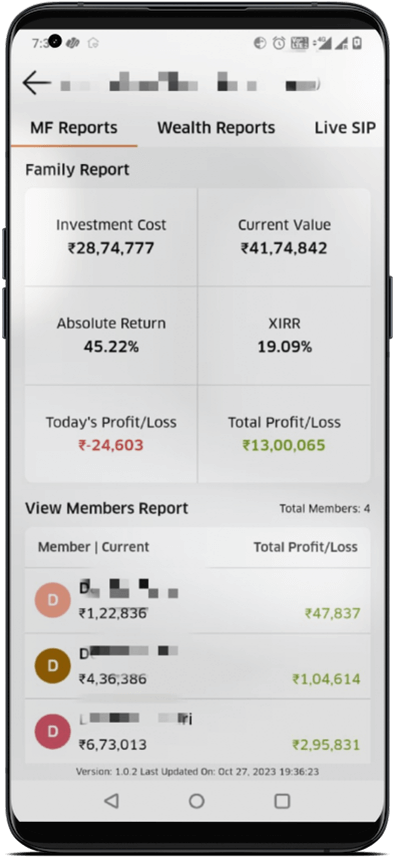Screen dimensions: 395x859
Task: Open recent apps from navigation bar
Action: click(282, 801)
